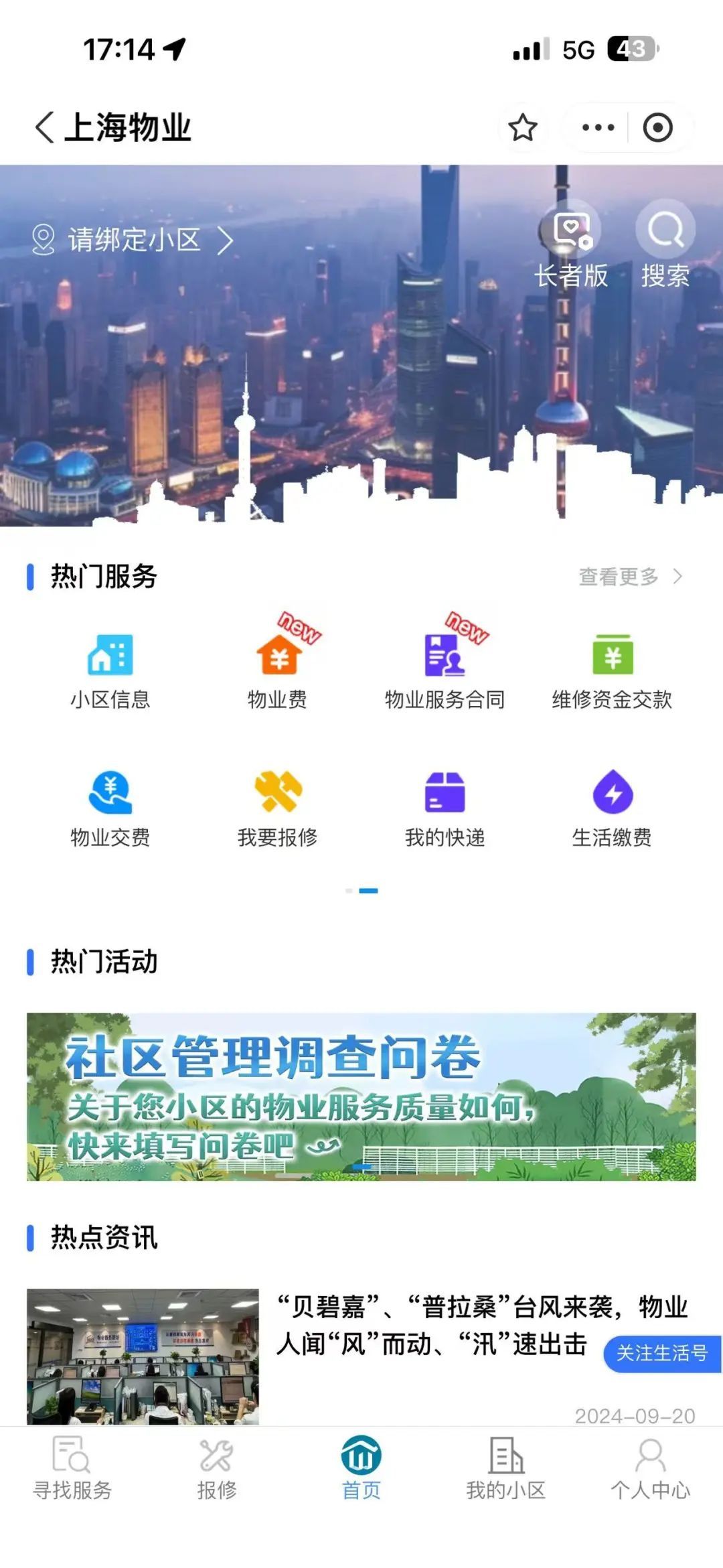Check 我的快递 packages
Image resolution: width=723 pixels, height=1568 pixels.
[445, 808]
